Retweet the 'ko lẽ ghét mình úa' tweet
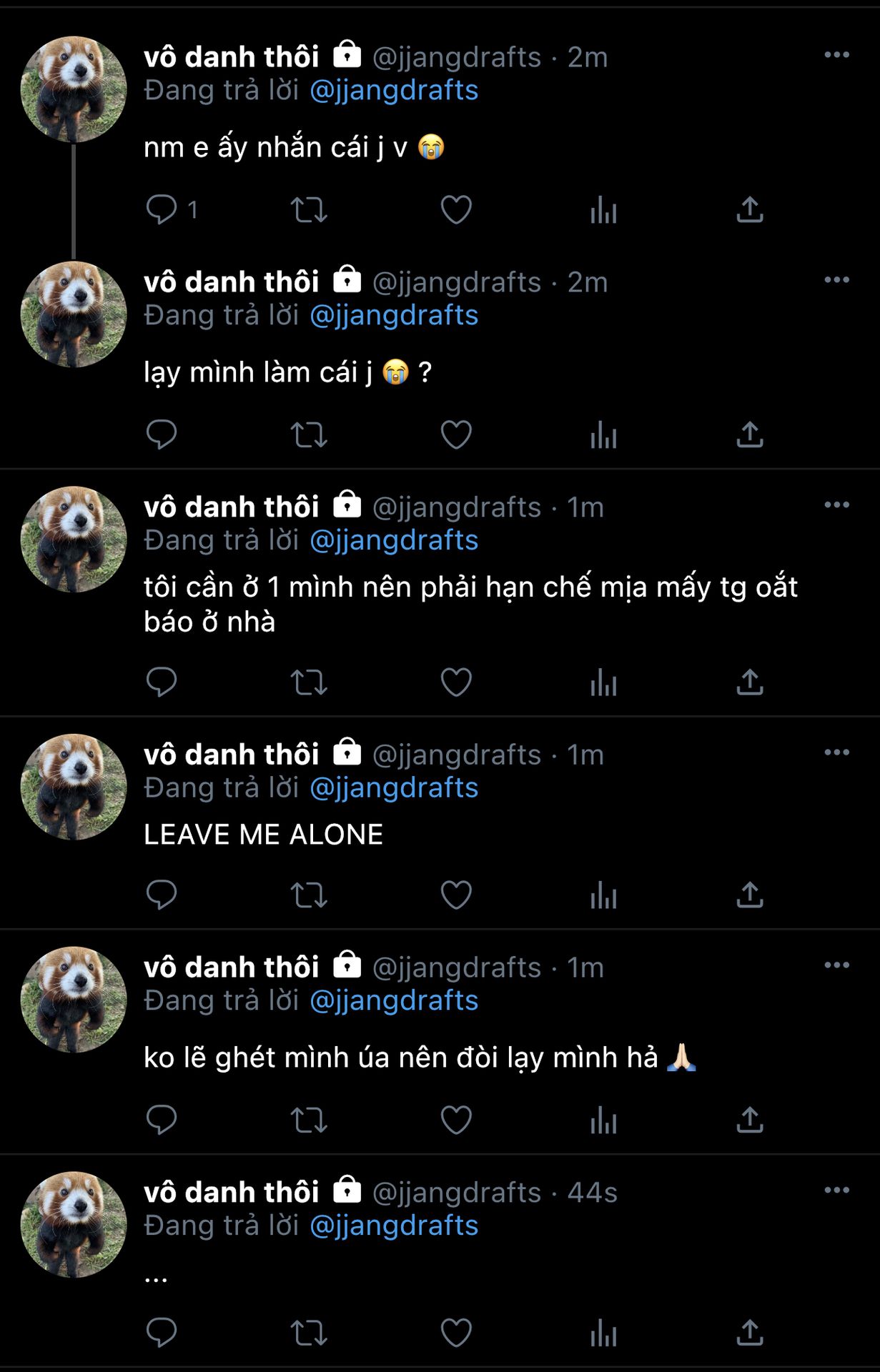Image resolution: width=880 pixels, height=1372 pixels. (x=309, y=1120)
